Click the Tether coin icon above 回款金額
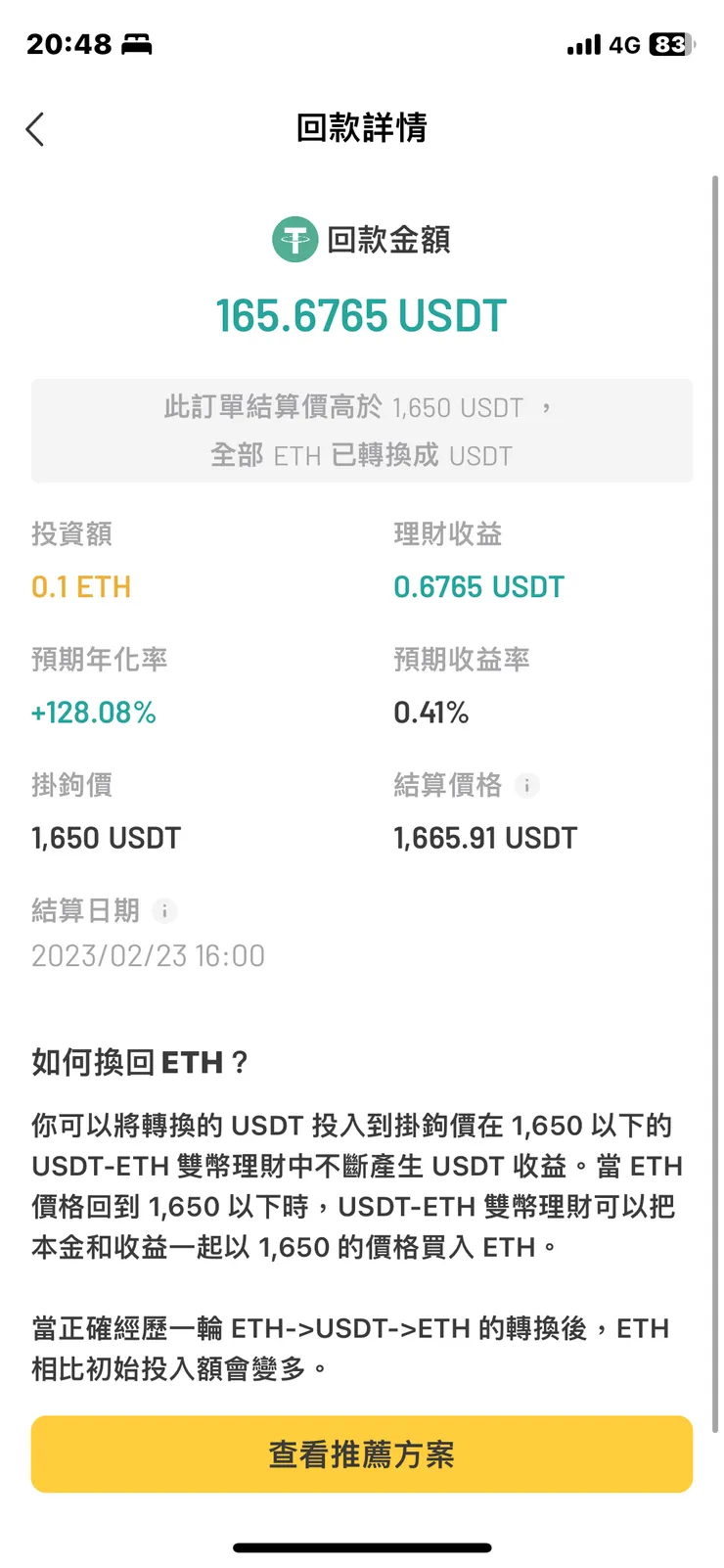724x1568 pixels. click(x=295, y=239)
